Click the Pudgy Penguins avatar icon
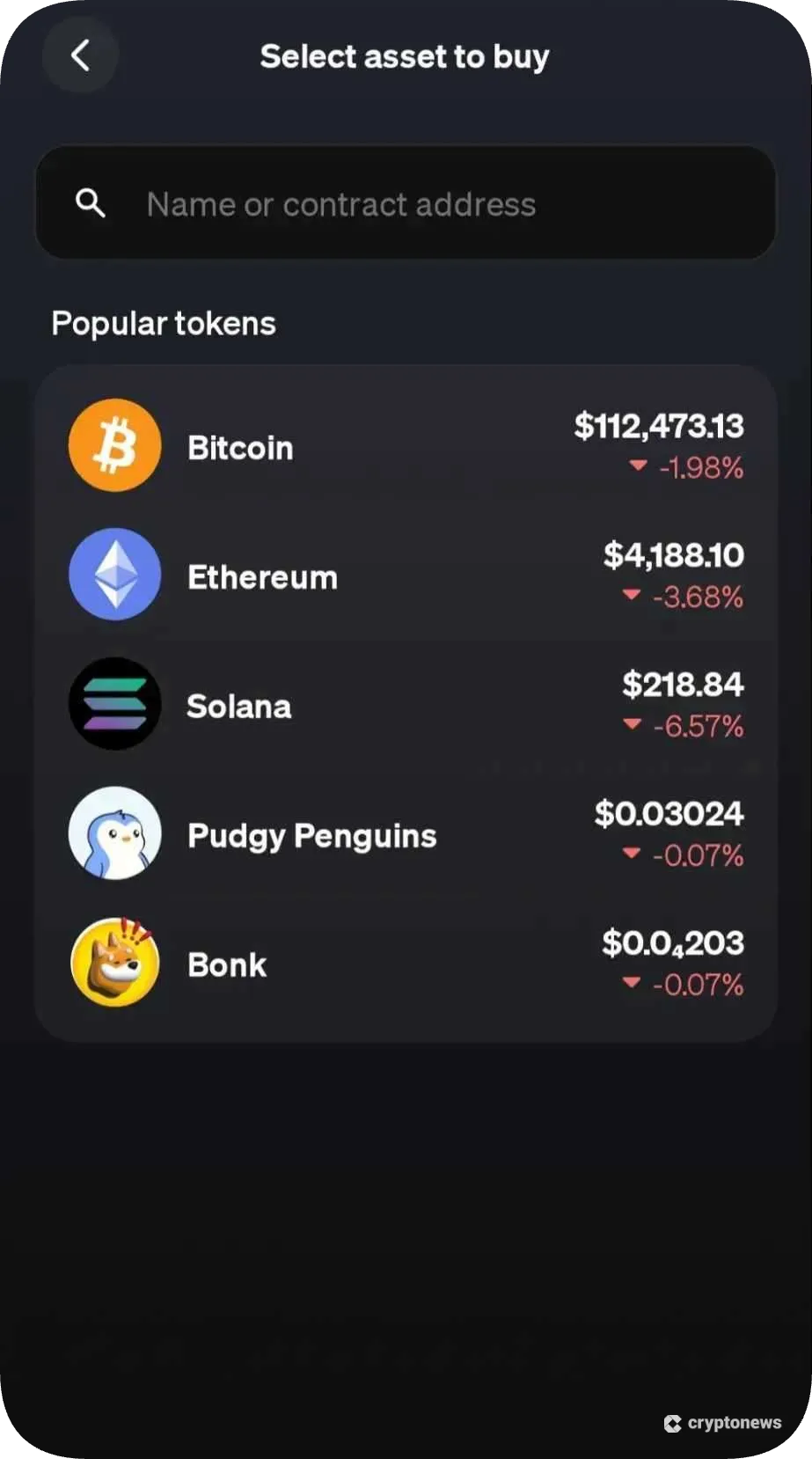The height and width of the screenshot is (1459, 812). tap(114, 832)
